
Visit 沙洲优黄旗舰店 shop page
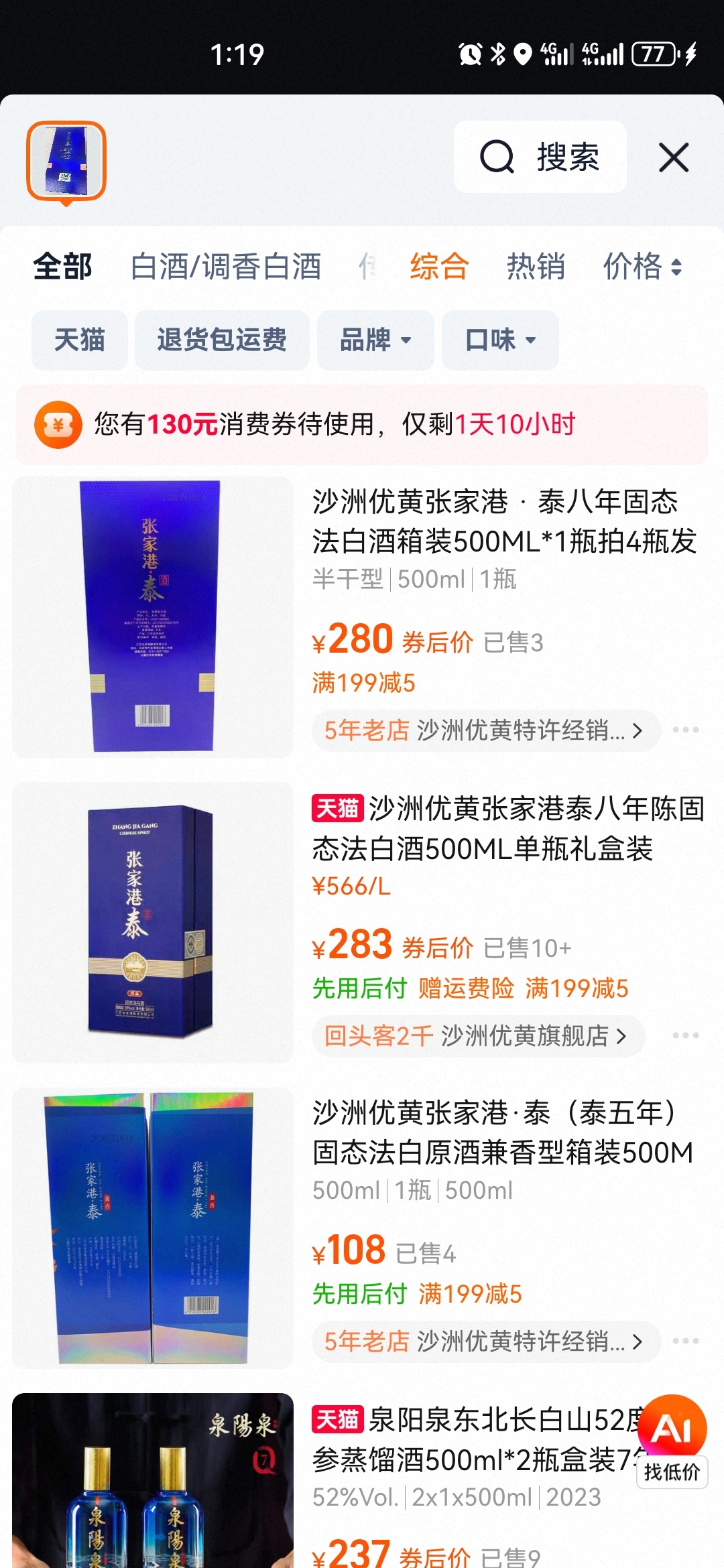tap(477, 1036)
